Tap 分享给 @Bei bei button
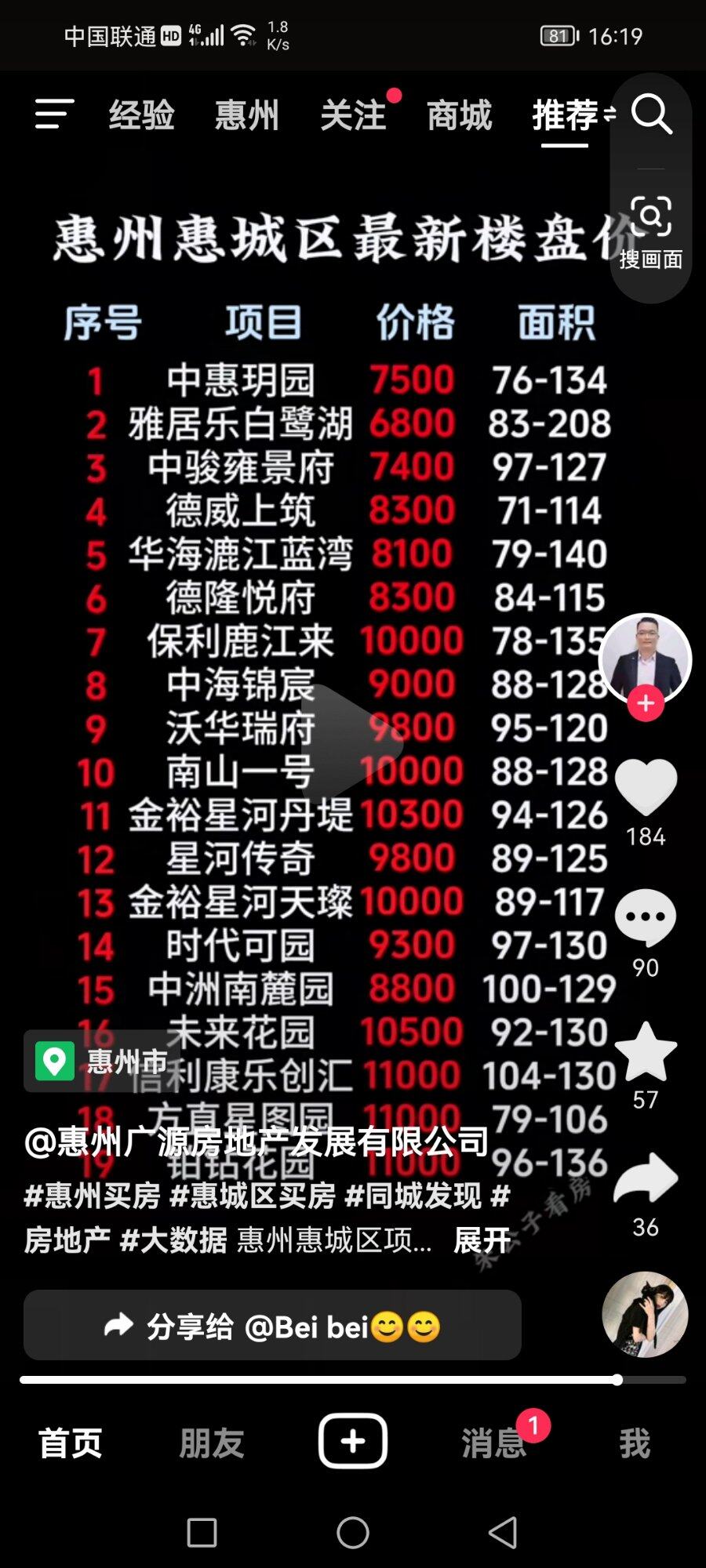706x1568 pixels. point(272,1326)
